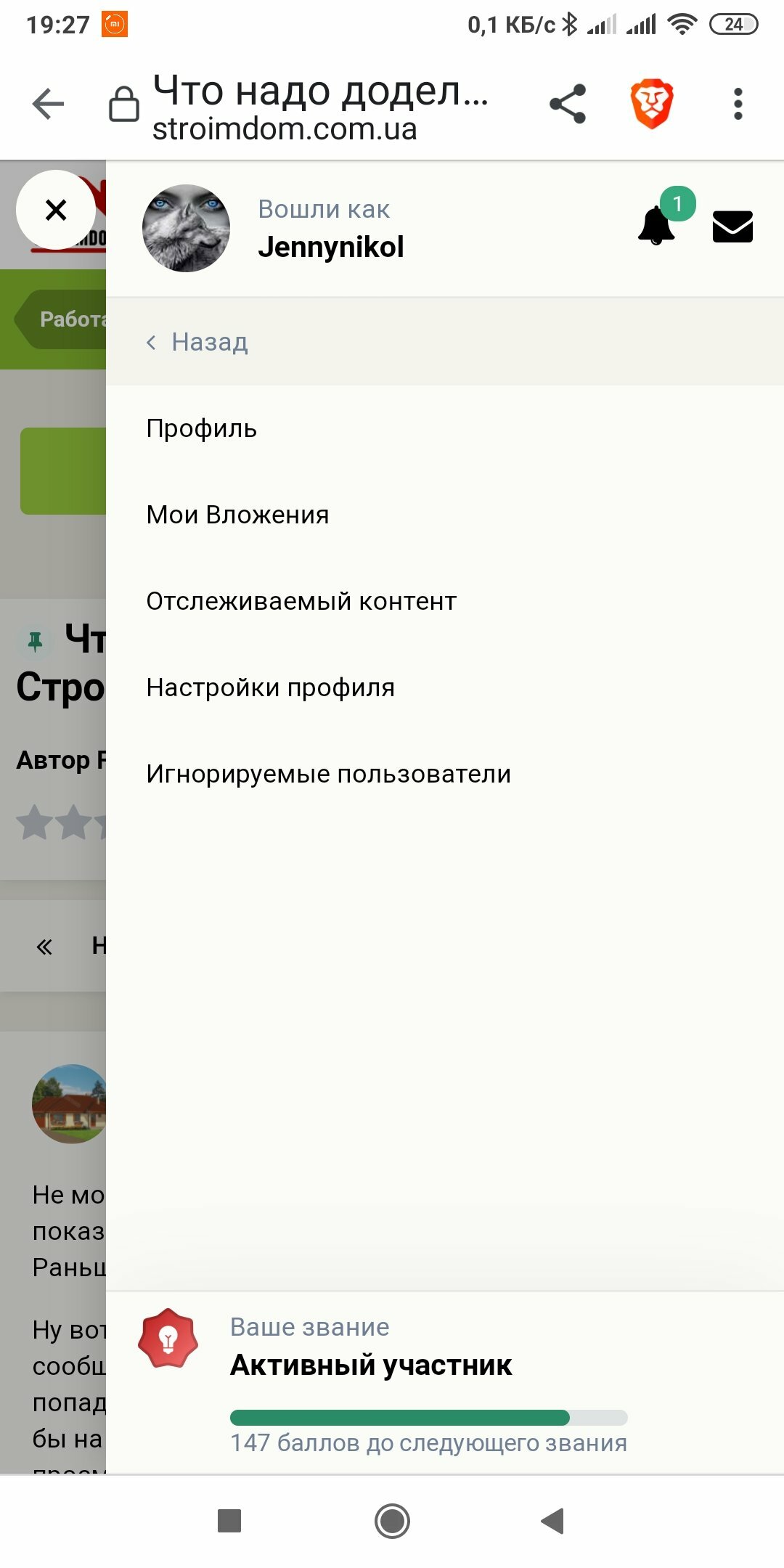Tap the Jennynikol profile avatar
Image resolution: width=784 pixels, height=1568 pixels.
pos(187,228)
